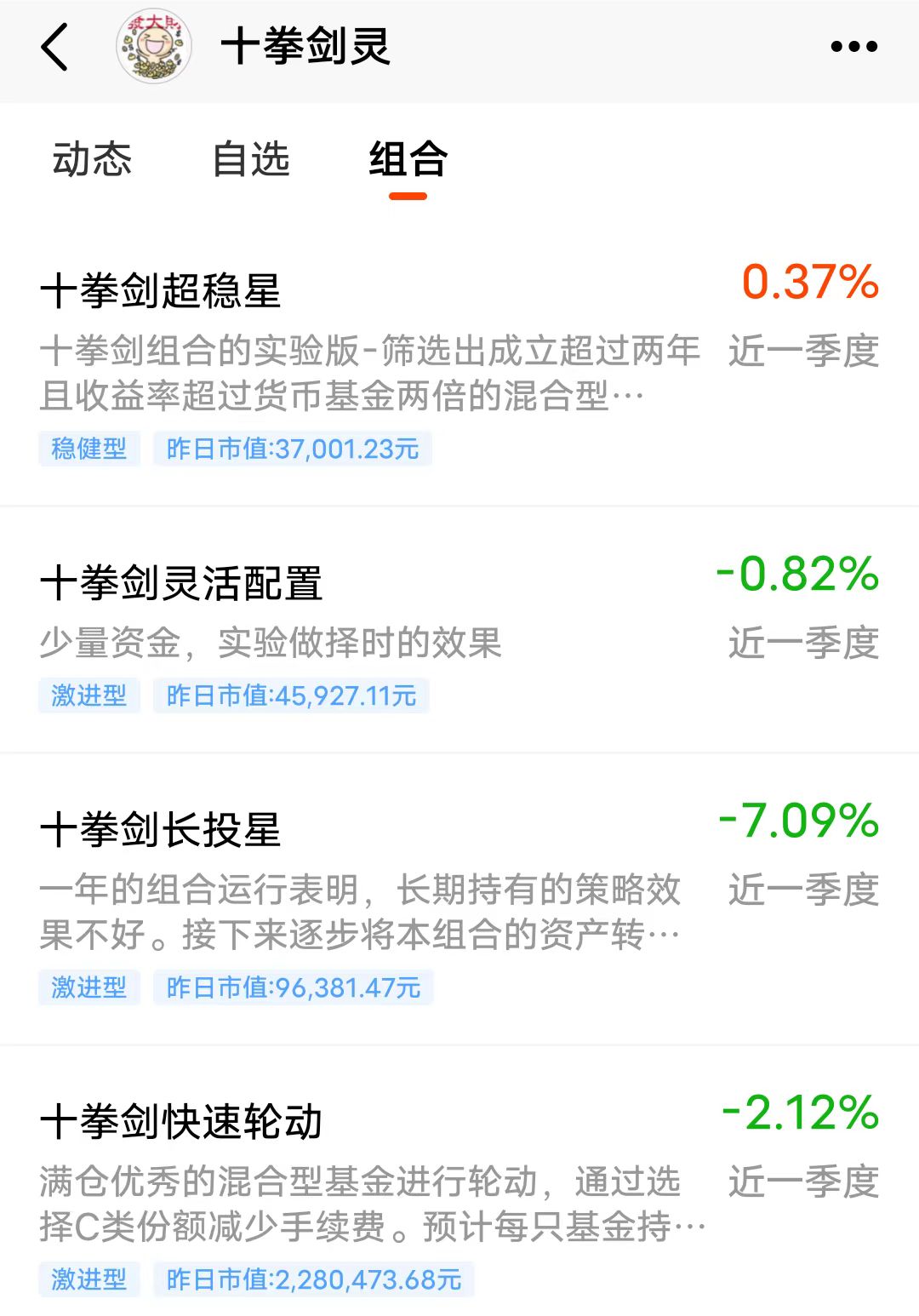
Task: Select the 近一季度 period label for 十拳剑长投星
Action: 803,890
